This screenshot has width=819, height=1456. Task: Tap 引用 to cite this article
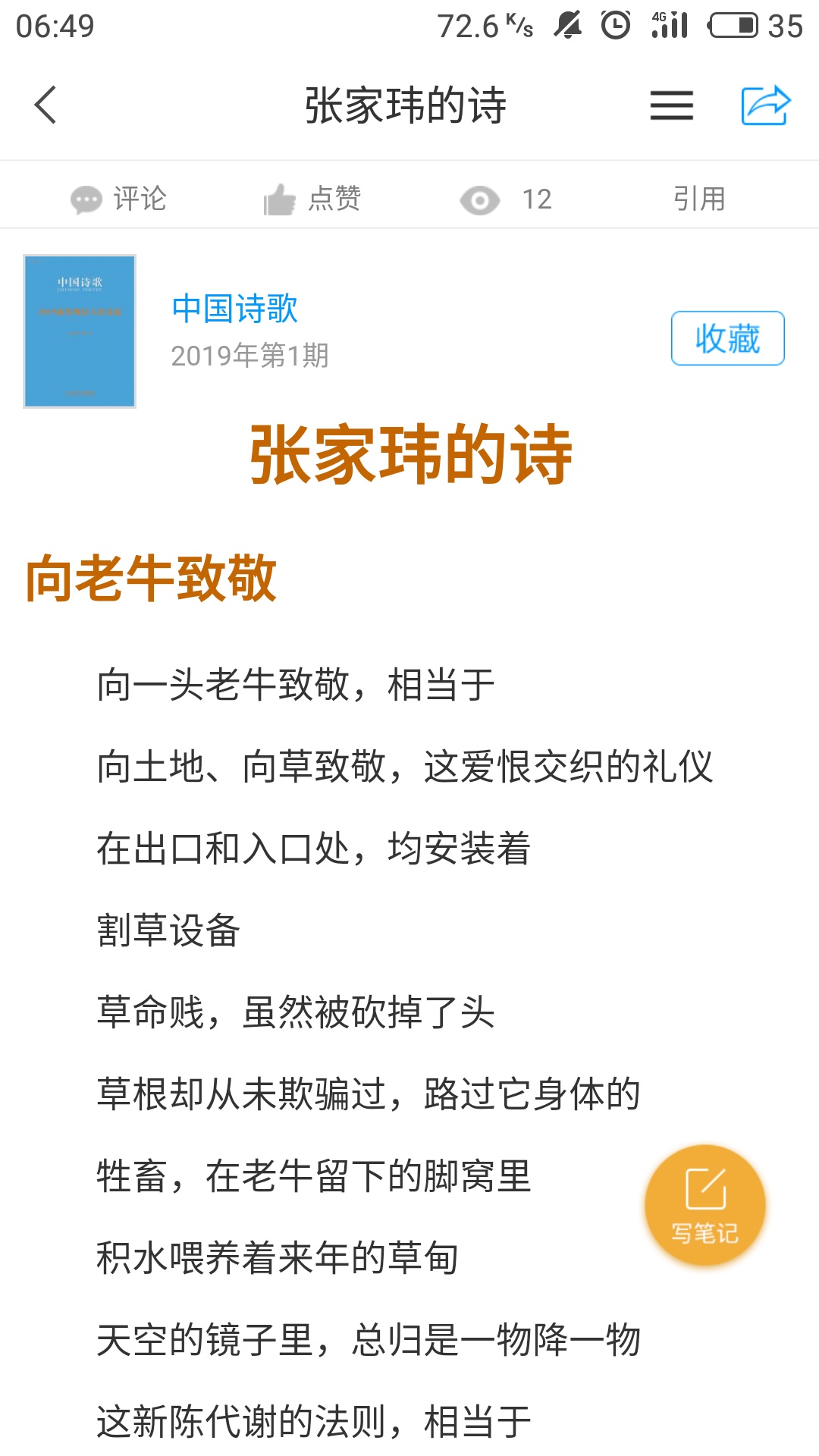699,199
